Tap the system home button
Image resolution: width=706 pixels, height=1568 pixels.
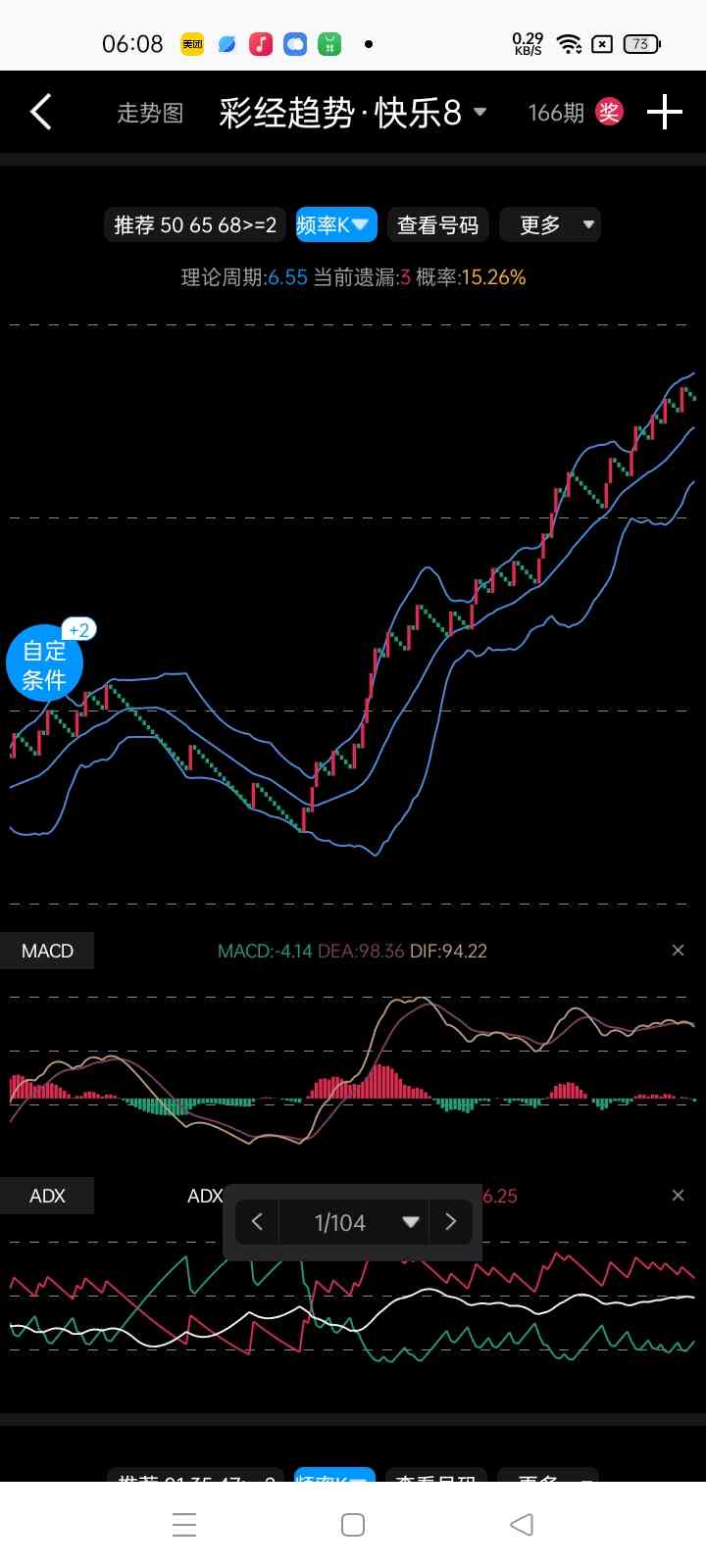(353, 1525)
